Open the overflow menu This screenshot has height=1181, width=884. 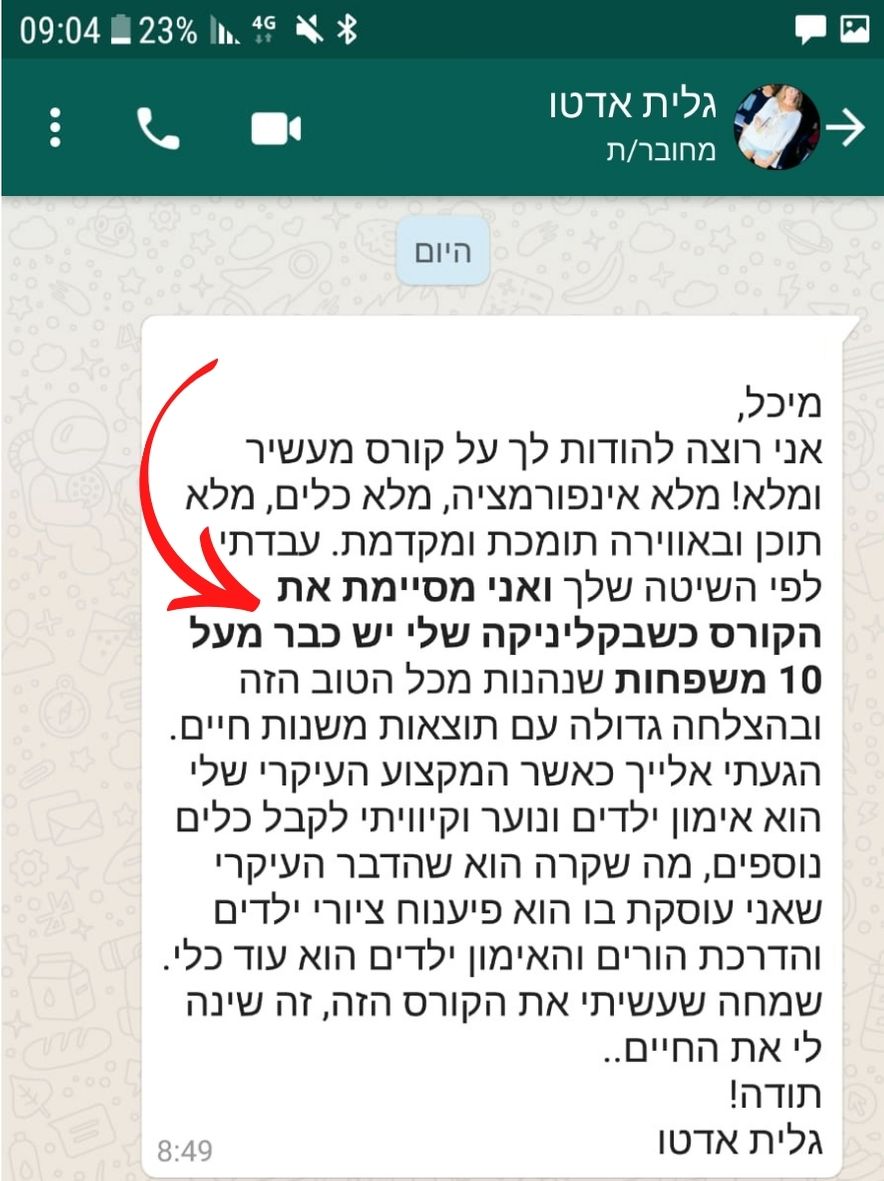pyautogui.click(x=56, y=128)
